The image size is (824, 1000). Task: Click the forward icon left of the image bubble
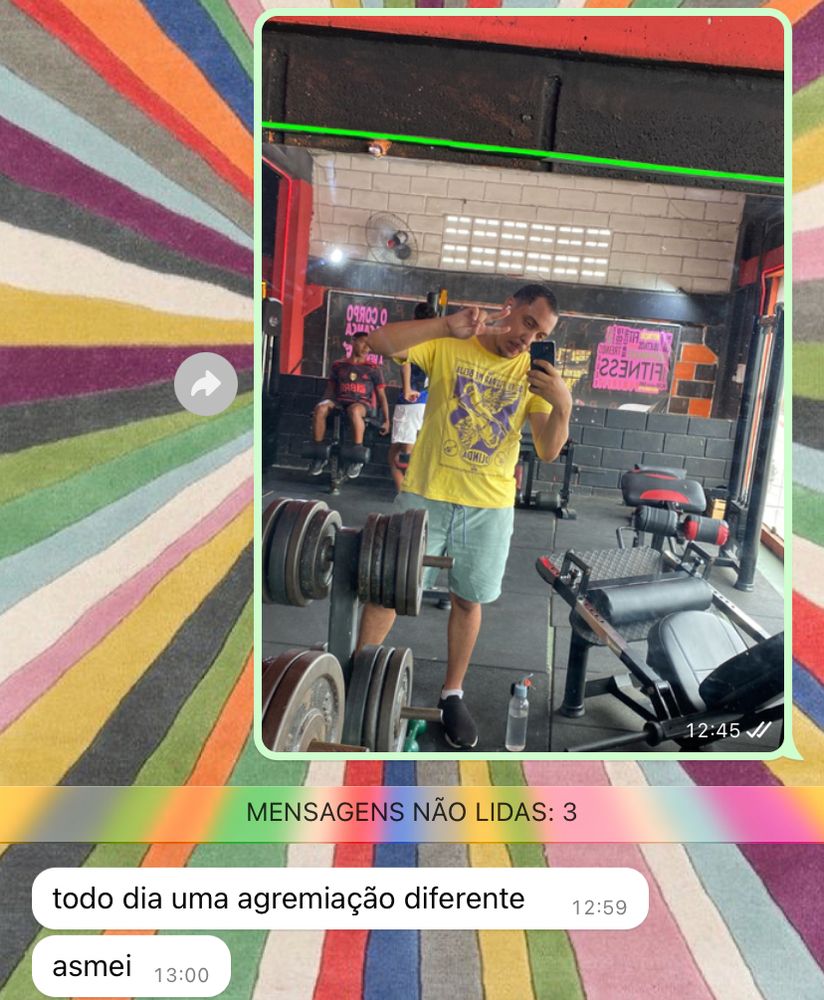coord(207,381)
